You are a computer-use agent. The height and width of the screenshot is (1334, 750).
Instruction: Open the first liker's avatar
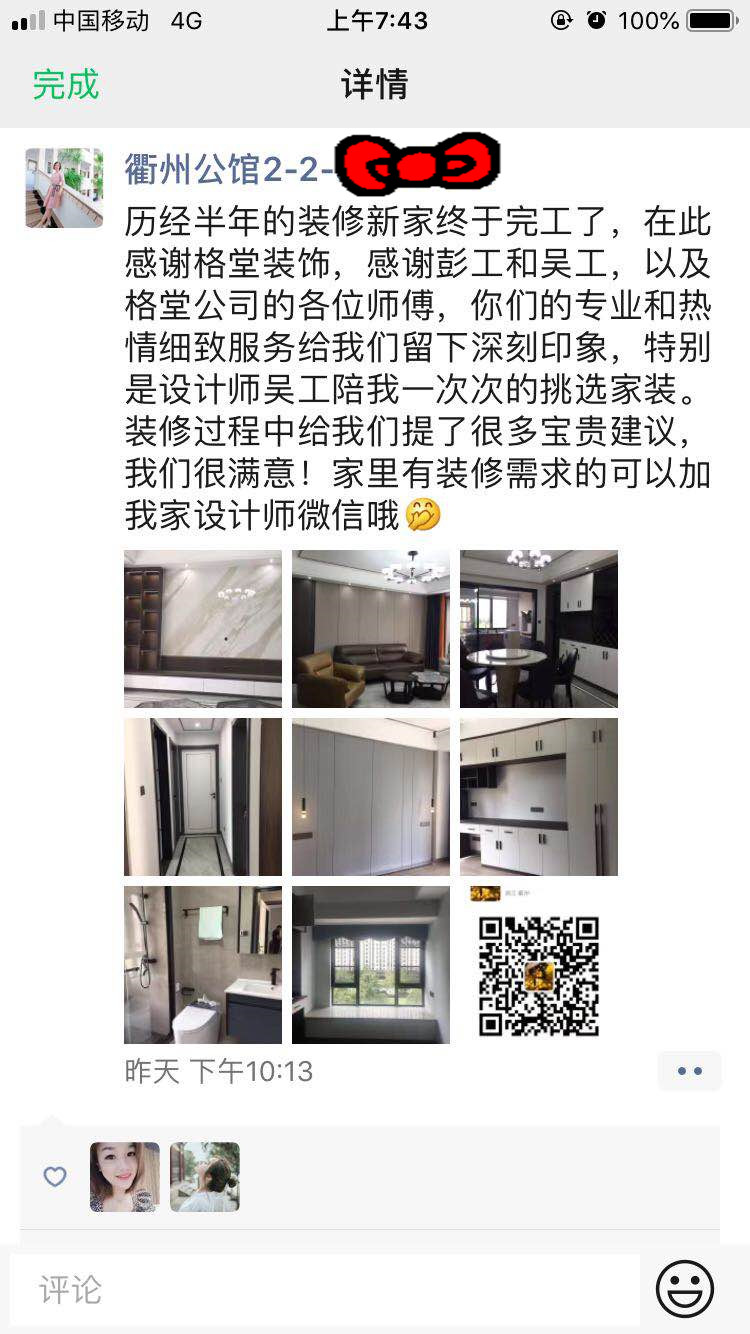(x=125, y=1177)
